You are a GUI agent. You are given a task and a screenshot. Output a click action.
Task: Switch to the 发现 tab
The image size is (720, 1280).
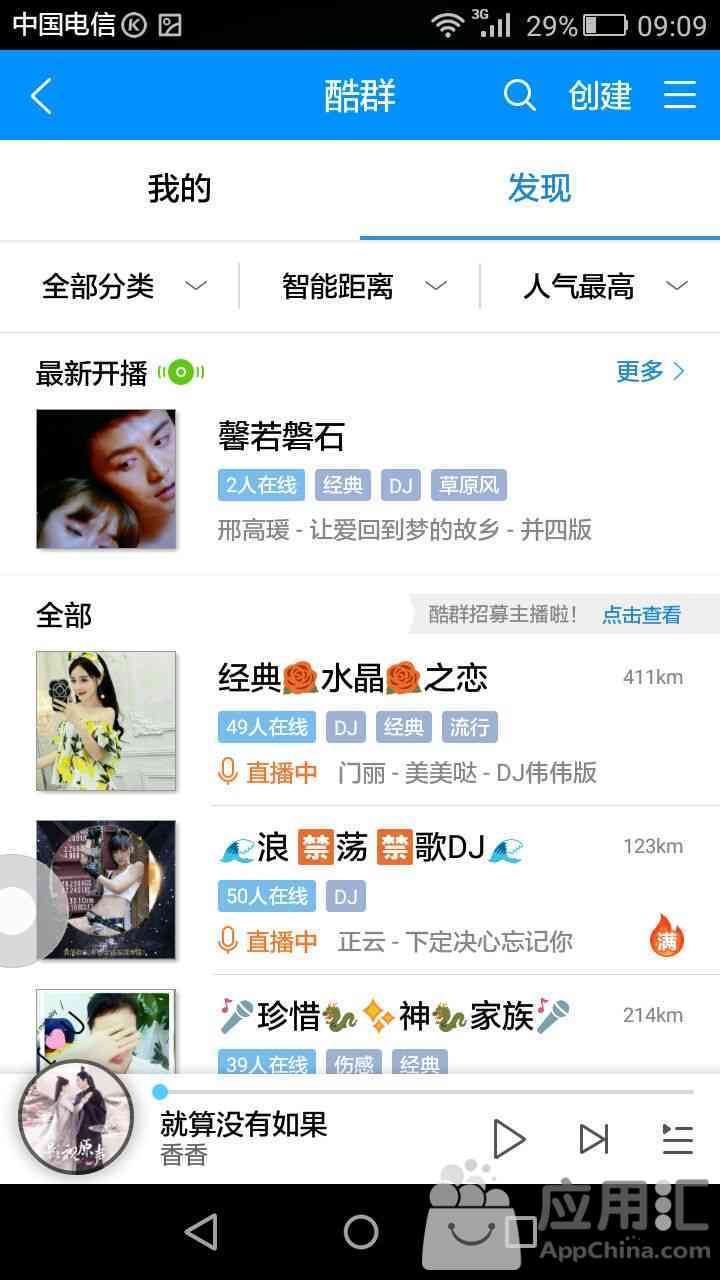tap(540, 189)
